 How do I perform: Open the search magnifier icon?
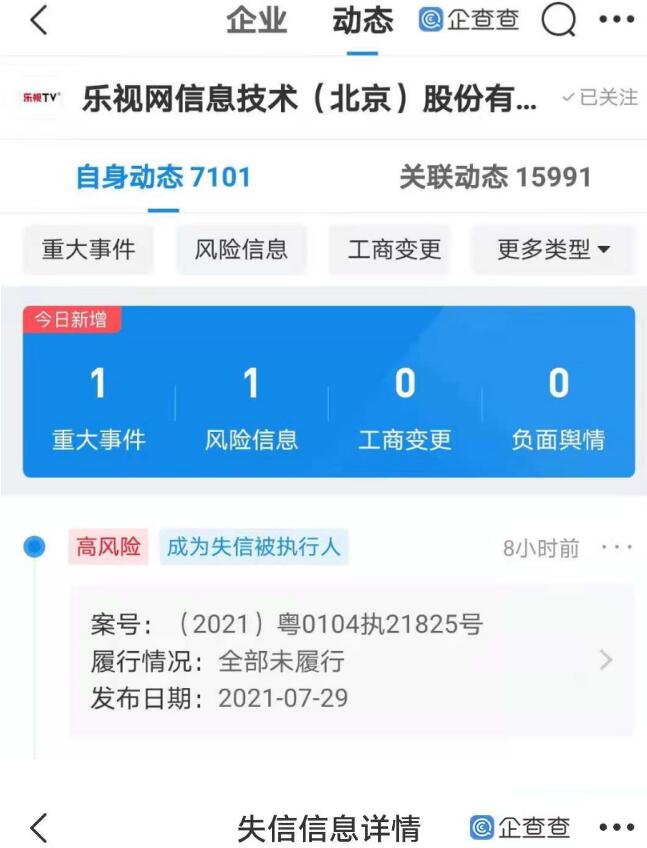tap(560, 20)
